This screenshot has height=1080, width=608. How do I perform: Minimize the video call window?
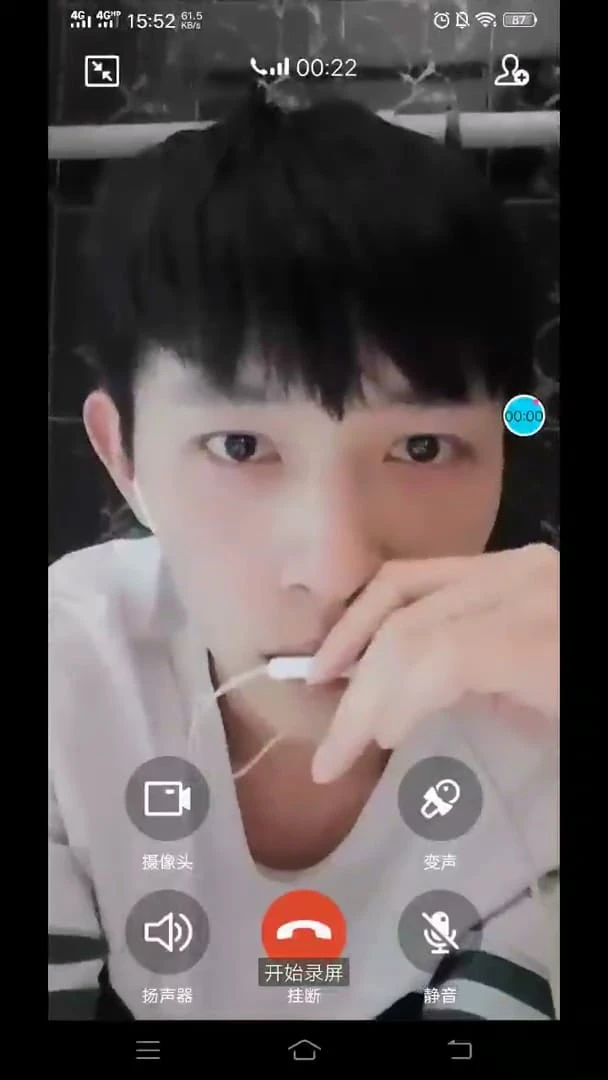pyautogui.click(x=102, y=70)
